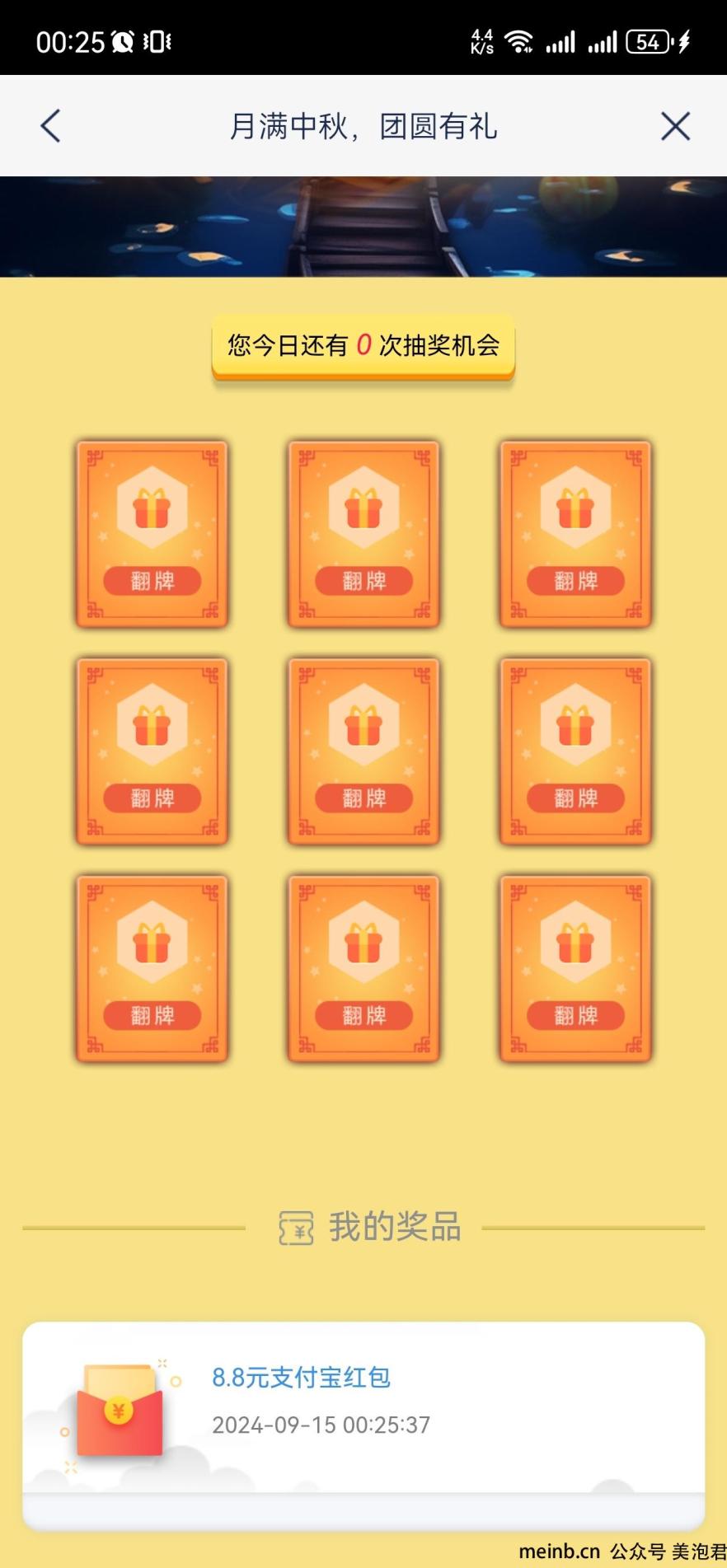The width and height of the screenshot is (727, 1568).
Task: Go back using the header arrow
Action: (51, 126)
